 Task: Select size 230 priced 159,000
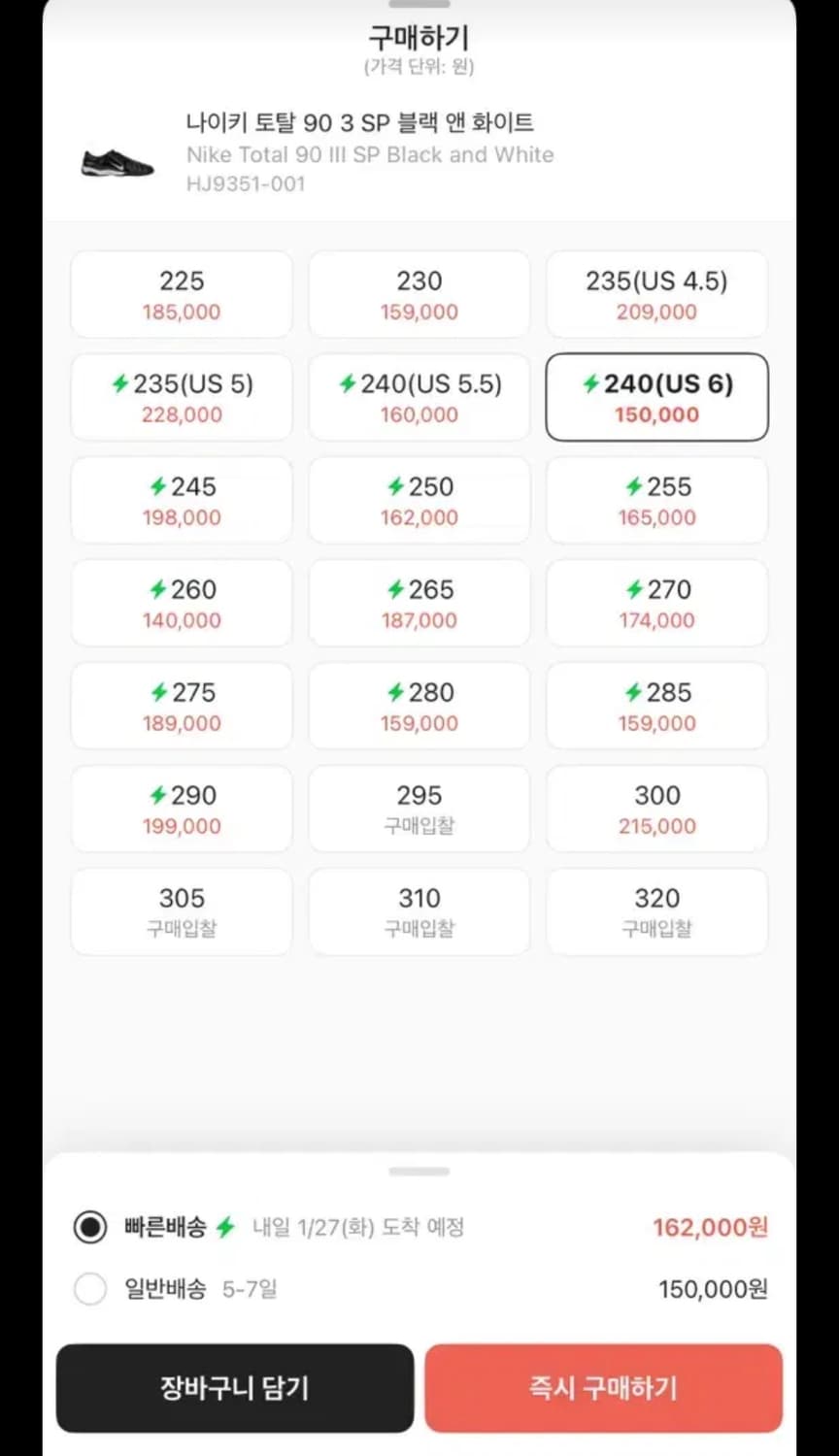[419, 293]
